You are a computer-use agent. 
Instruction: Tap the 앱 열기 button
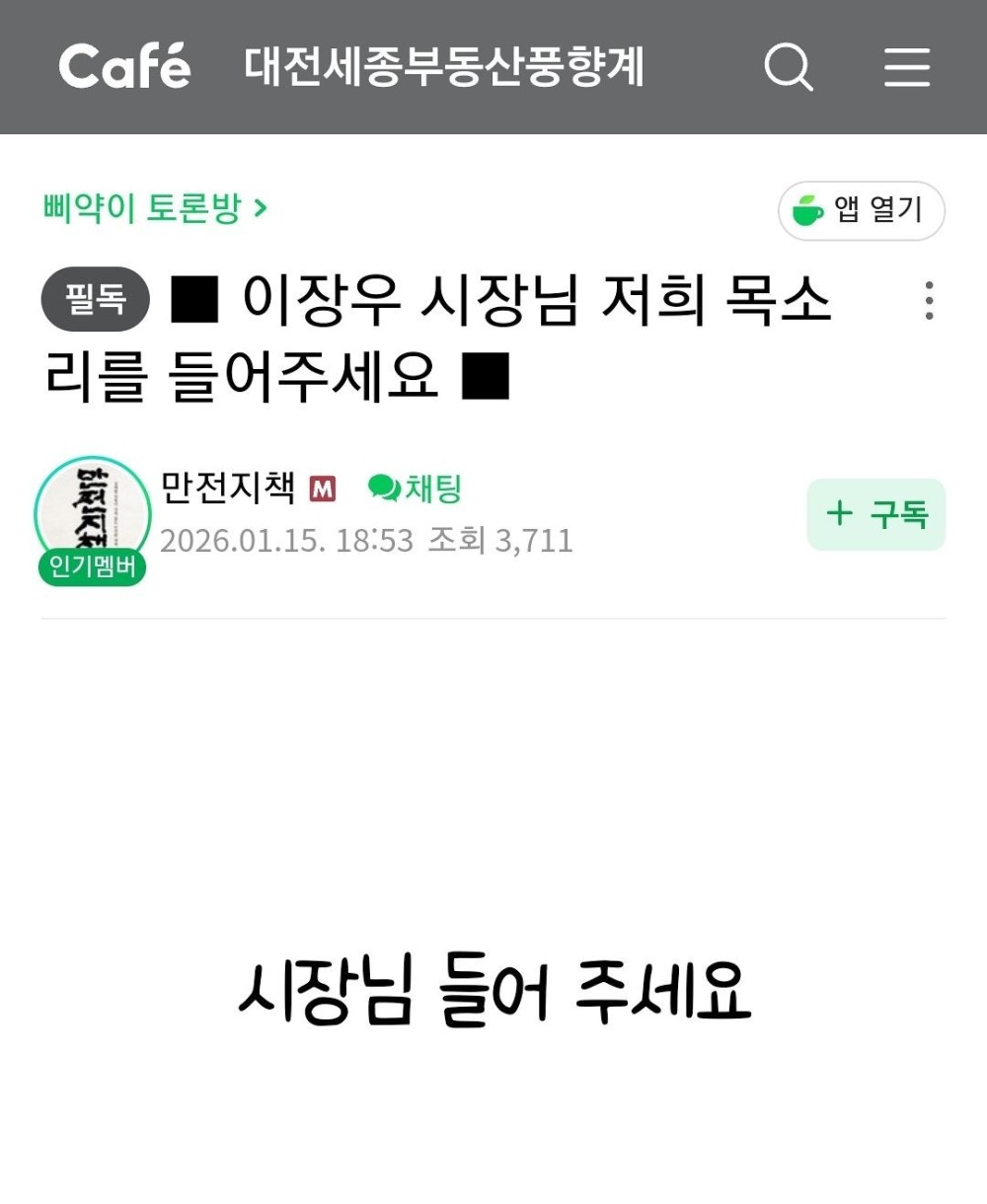click(861, 210)
